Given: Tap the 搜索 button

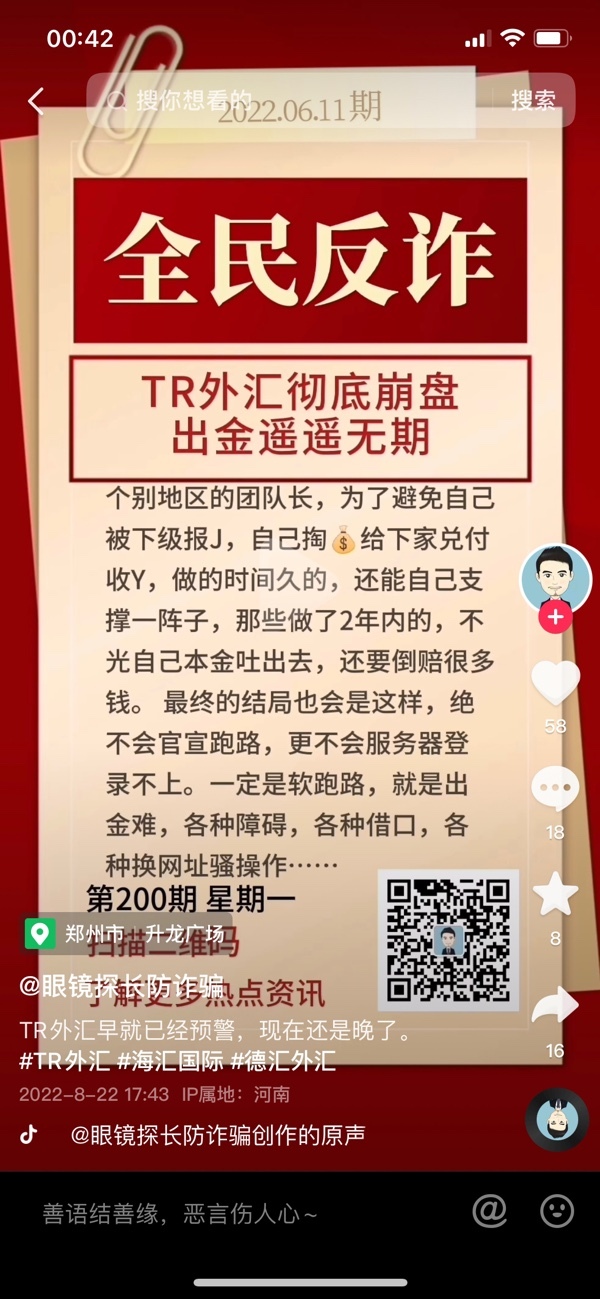Looking at the screenshot, I should point(533,100).
